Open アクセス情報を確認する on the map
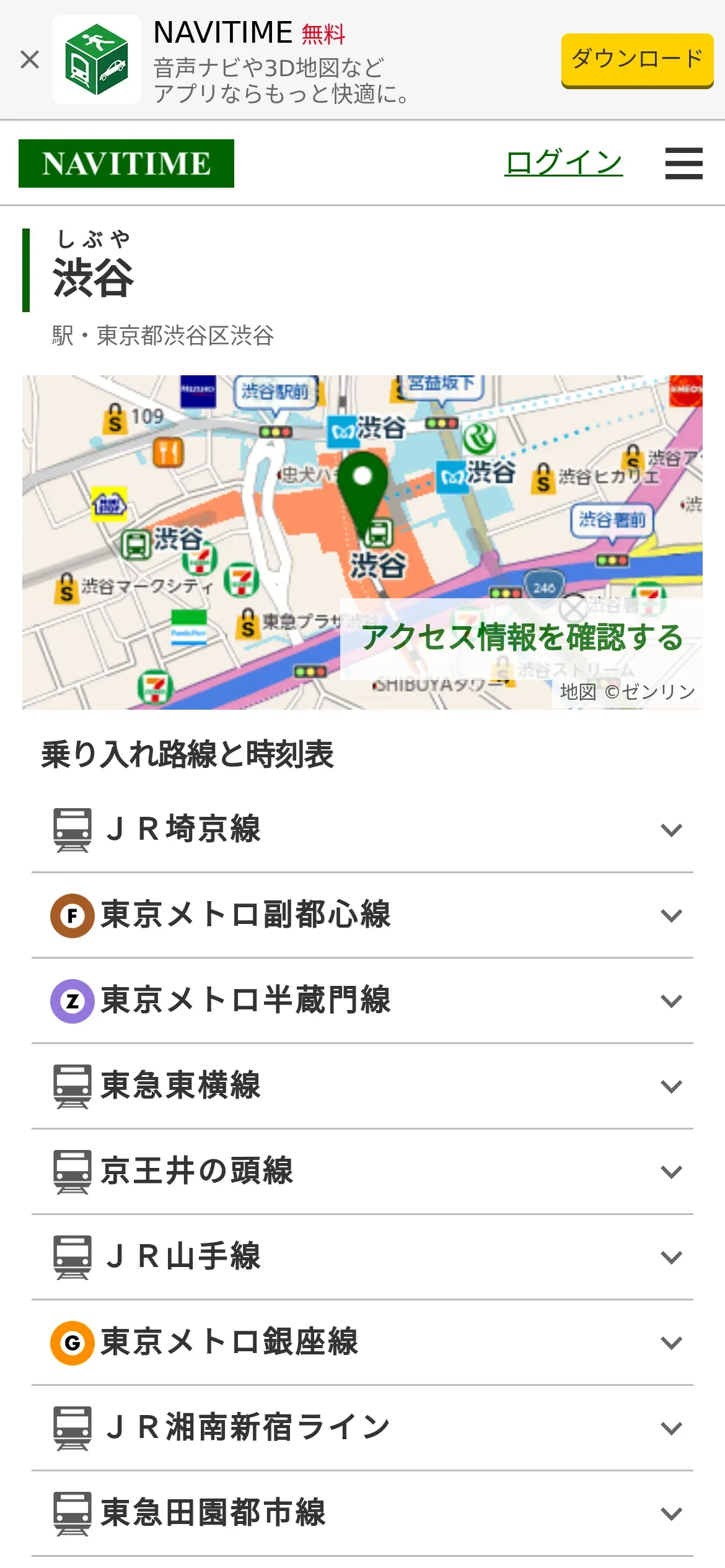The image size is (725, 1568). click(522, 637)
